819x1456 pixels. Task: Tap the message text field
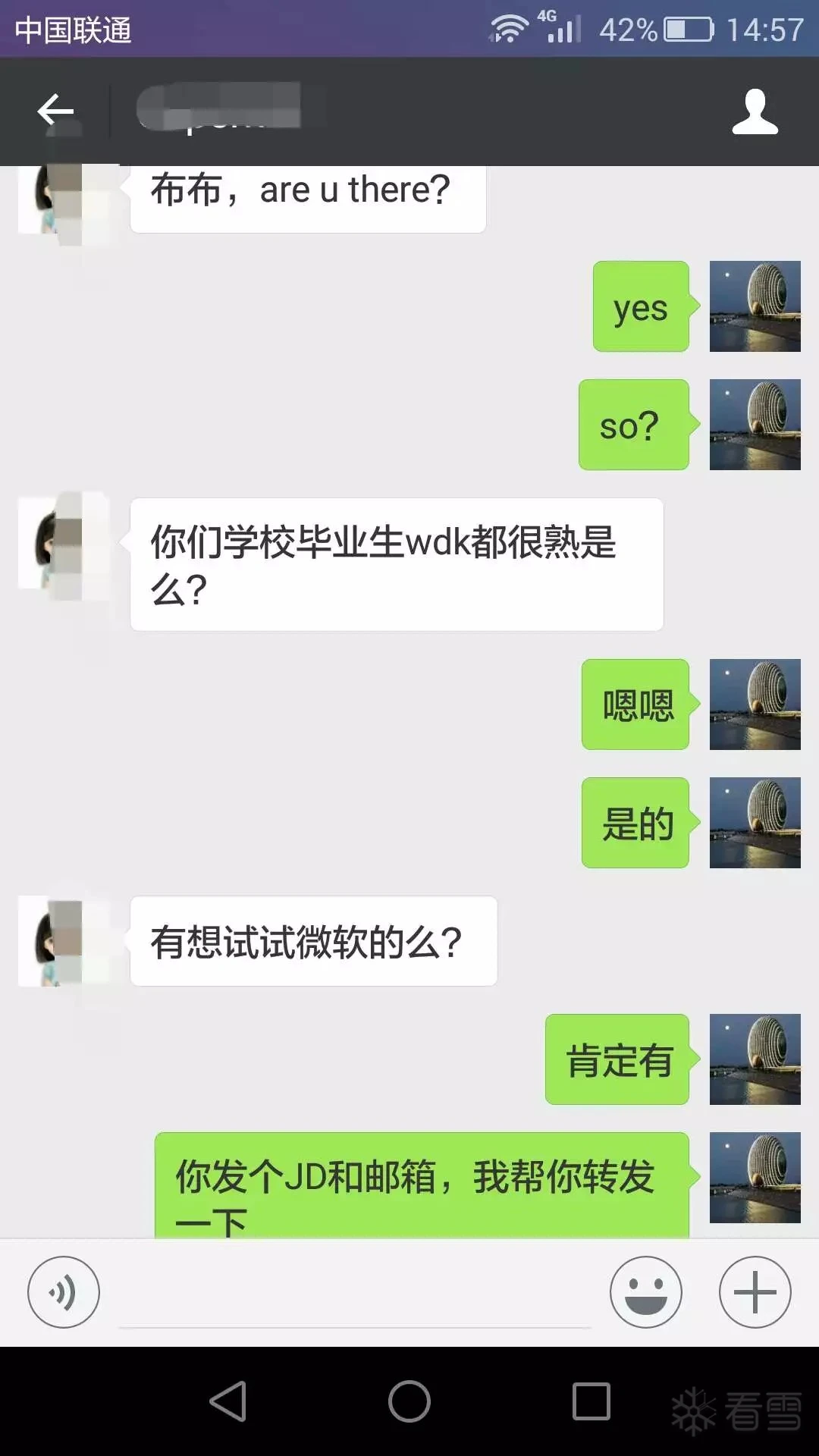355,1294
